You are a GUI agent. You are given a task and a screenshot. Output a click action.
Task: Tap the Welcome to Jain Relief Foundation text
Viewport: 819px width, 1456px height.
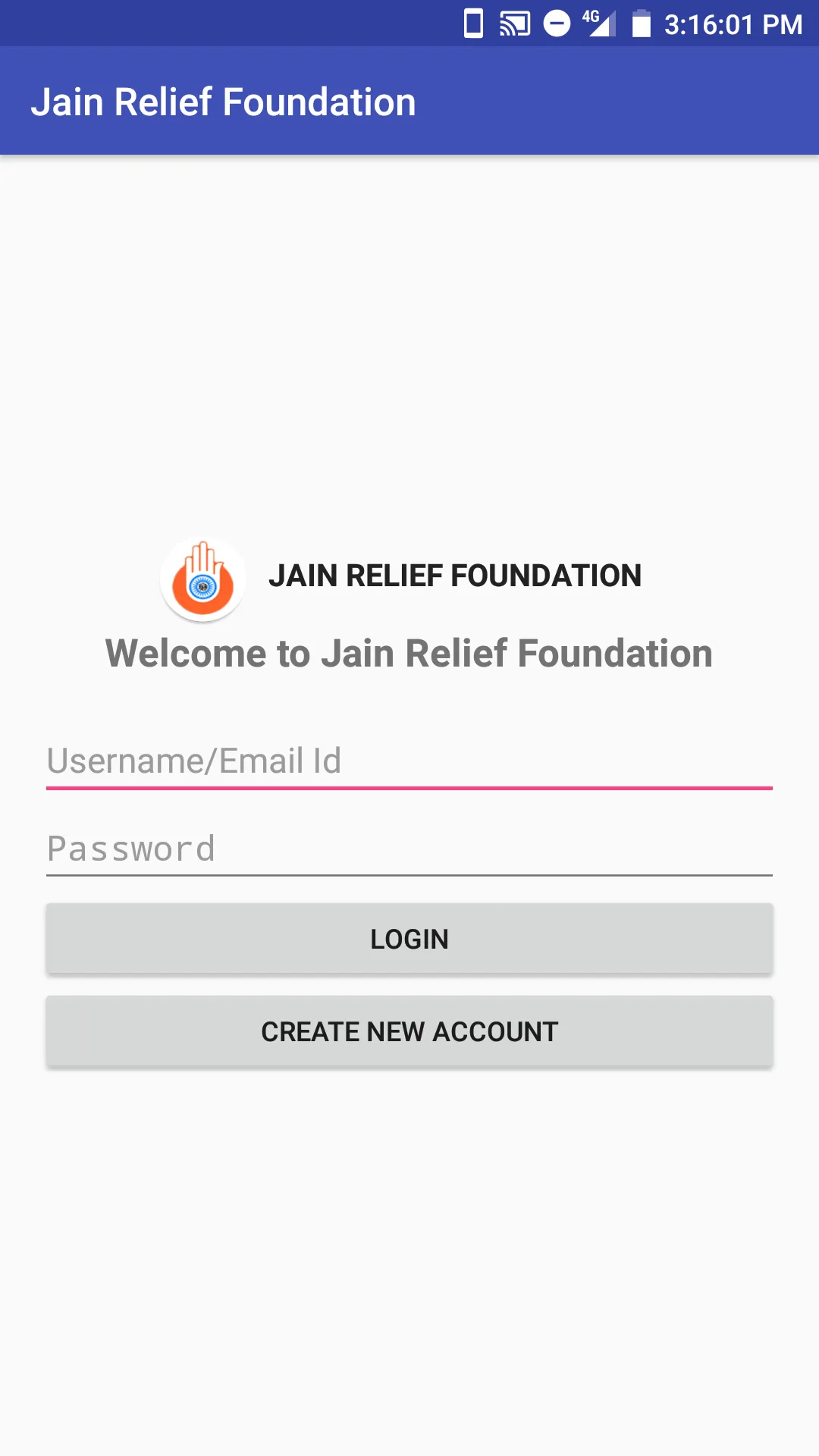pyautogui.click(x=409, y=653)
